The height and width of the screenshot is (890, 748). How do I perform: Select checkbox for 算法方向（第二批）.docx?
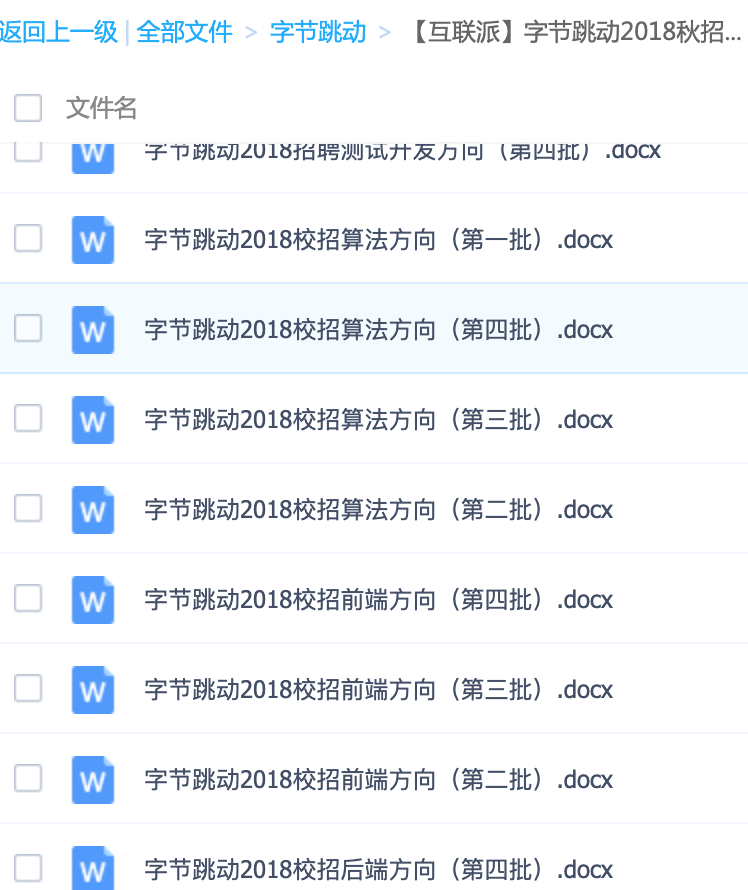point(28,508)
